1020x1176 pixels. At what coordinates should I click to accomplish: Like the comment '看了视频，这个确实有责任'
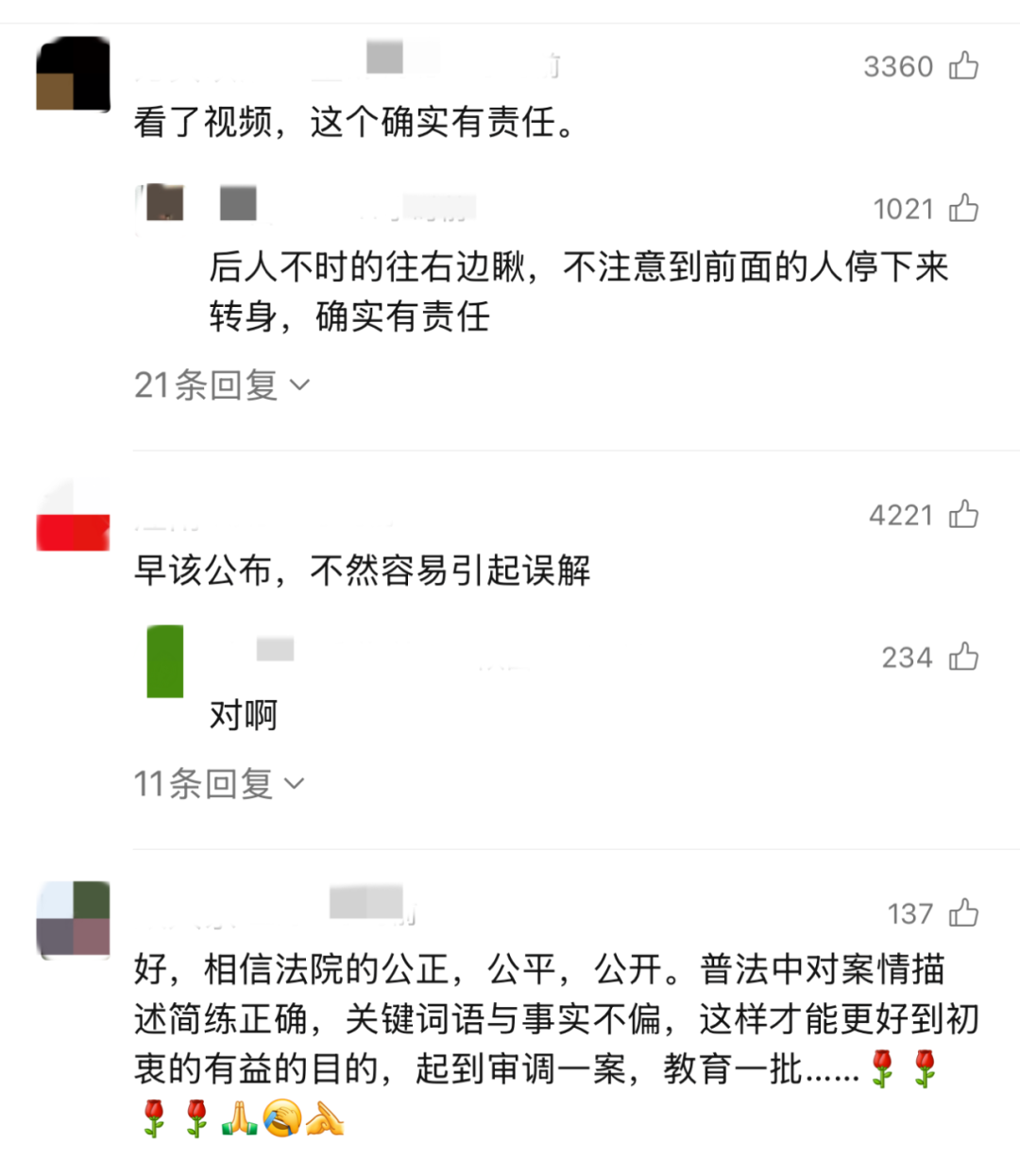click(963, 66)
